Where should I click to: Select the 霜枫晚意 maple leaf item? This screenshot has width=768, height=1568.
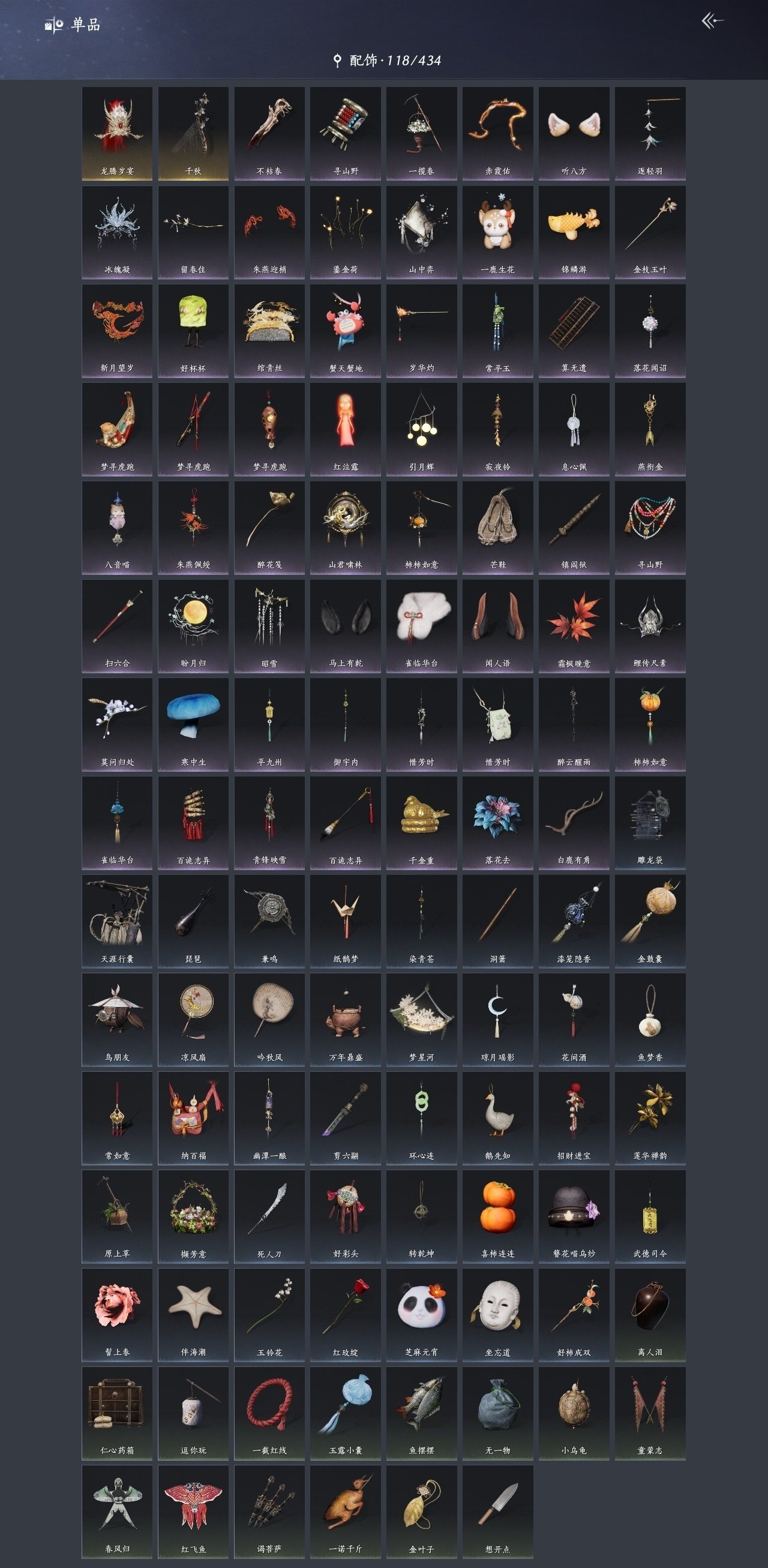(x=573, y=625)
